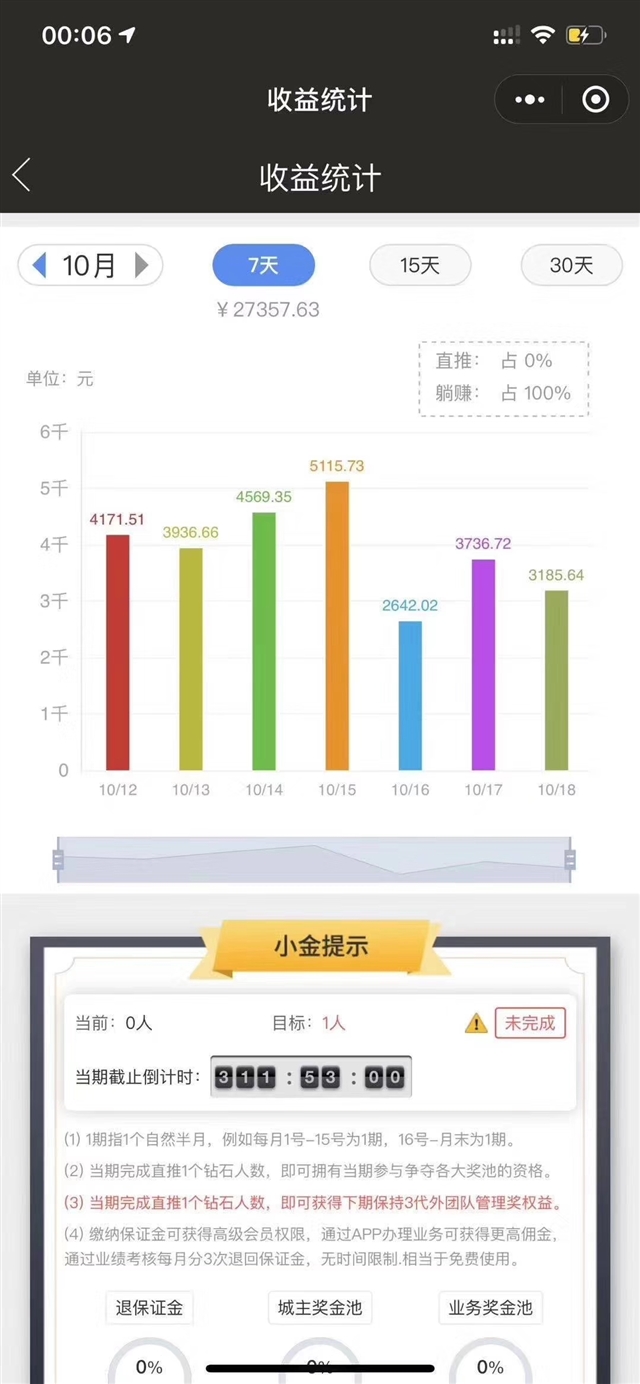Open the 城主奖金池 section
640x1384 pixels.
coord(319,1307)
